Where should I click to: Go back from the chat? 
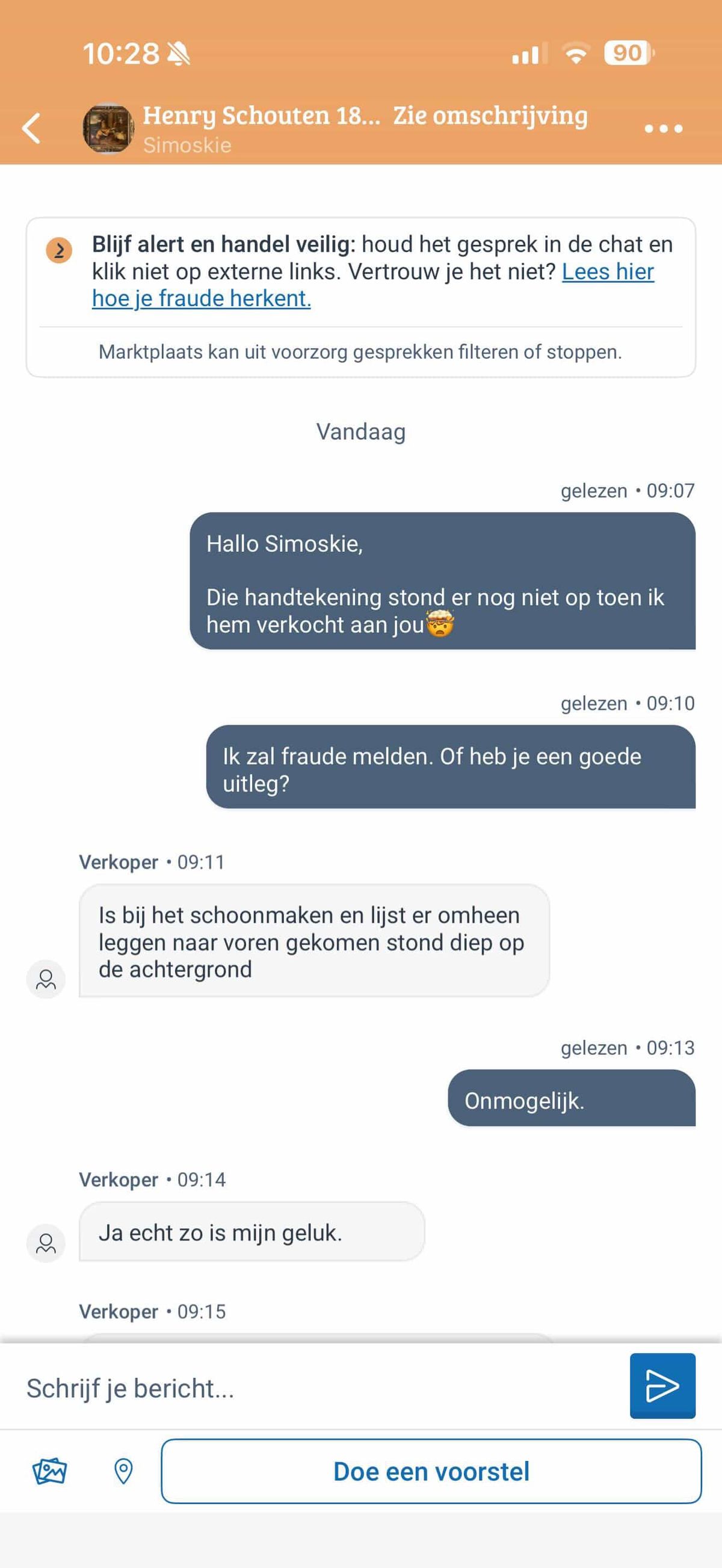(32, 129)
